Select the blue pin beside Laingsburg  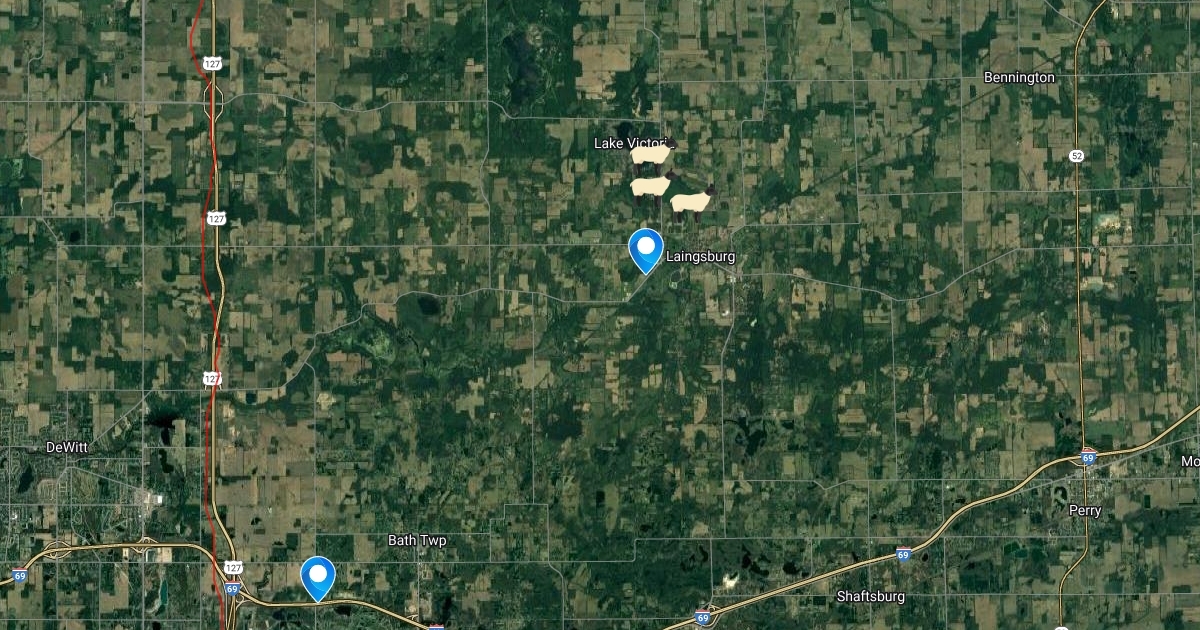pyautogui.click(x=646, y=247)
